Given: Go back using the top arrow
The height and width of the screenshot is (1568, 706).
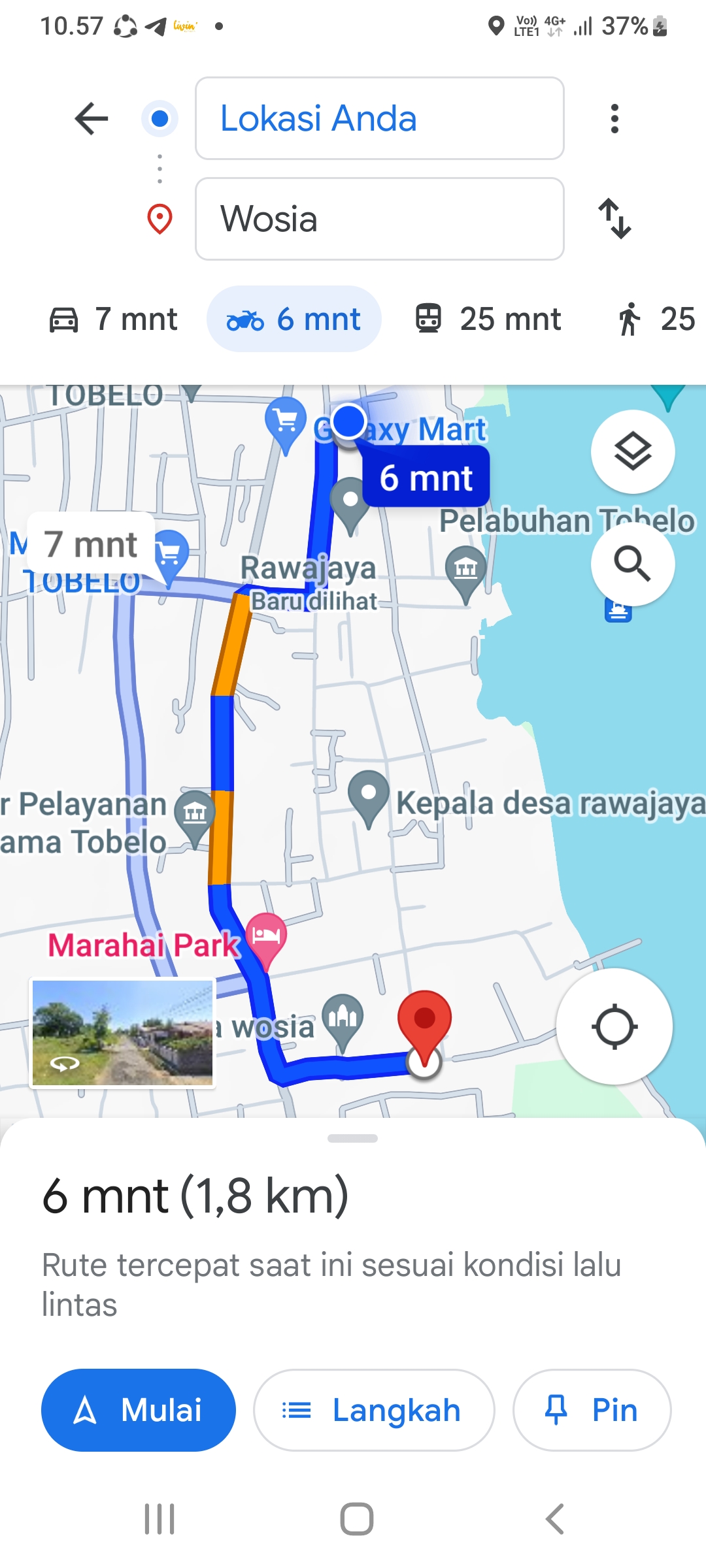Looking at the screenshot, I should (x=92, y=119).
